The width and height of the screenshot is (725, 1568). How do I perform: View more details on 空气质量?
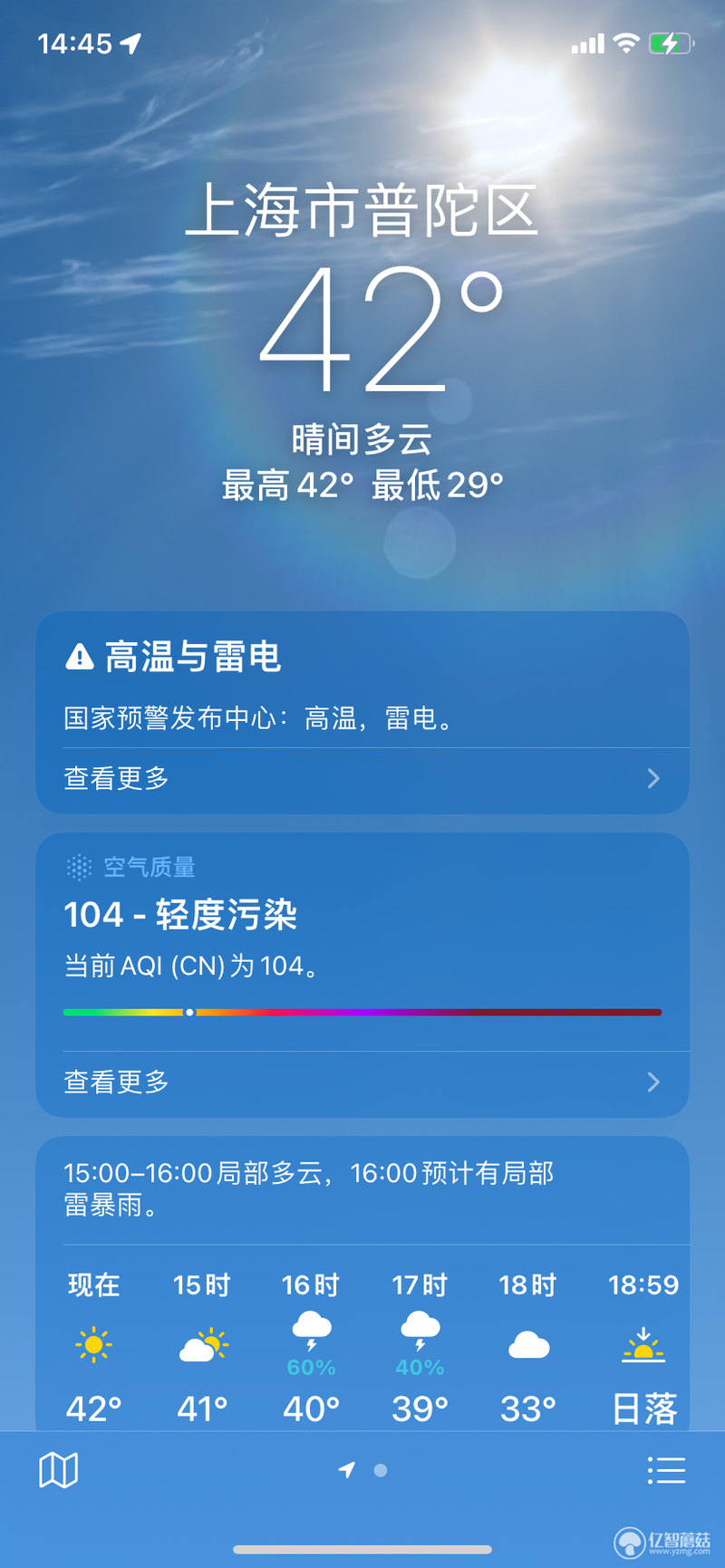coord(362,1082)
